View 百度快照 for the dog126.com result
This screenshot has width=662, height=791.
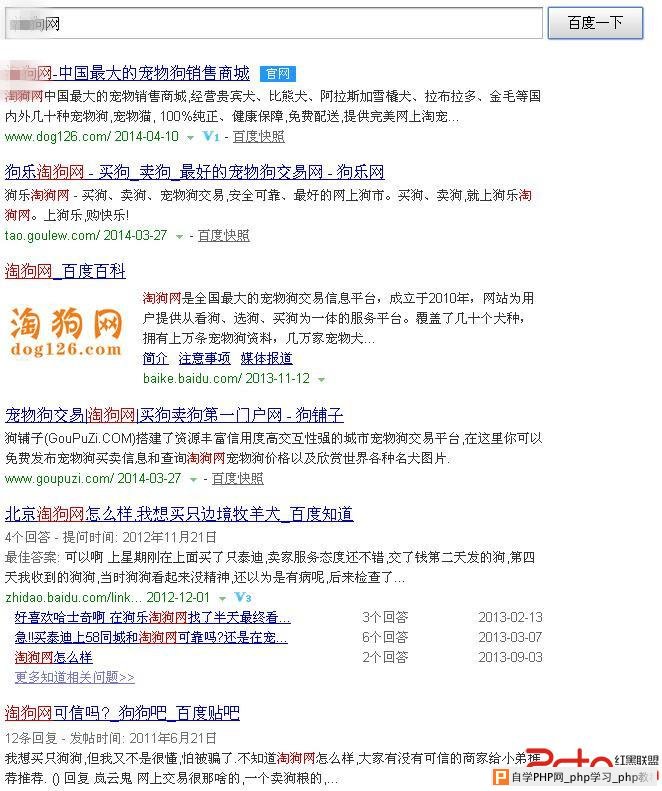point(258,137)
